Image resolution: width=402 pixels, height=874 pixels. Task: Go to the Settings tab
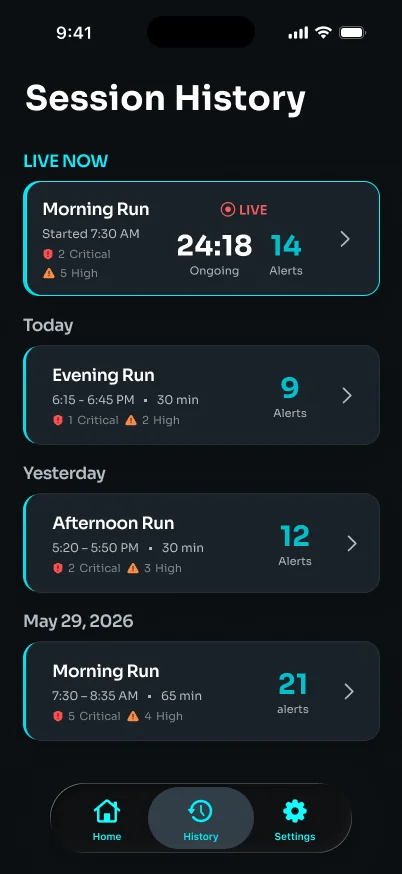(x=295, y=819)
